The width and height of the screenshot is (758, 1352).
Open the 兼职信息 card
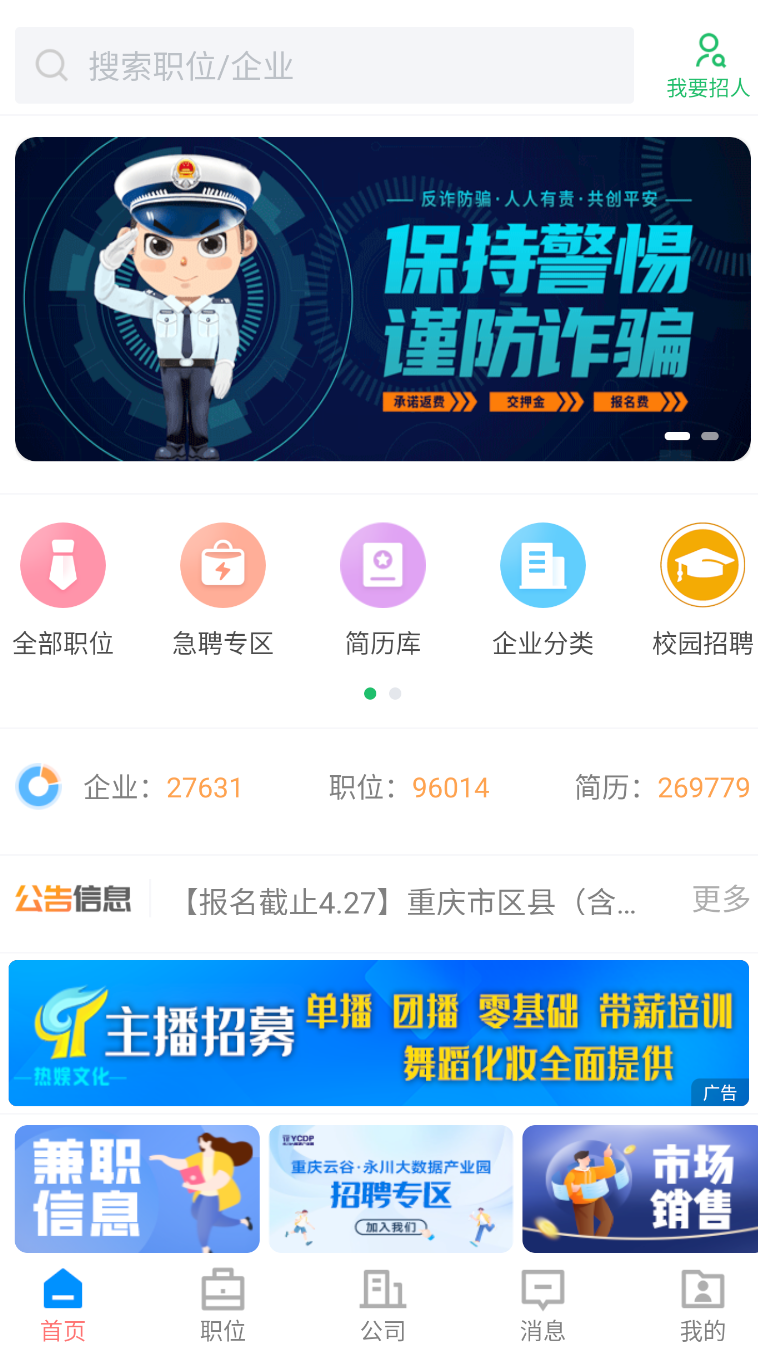coord(137,1189)
